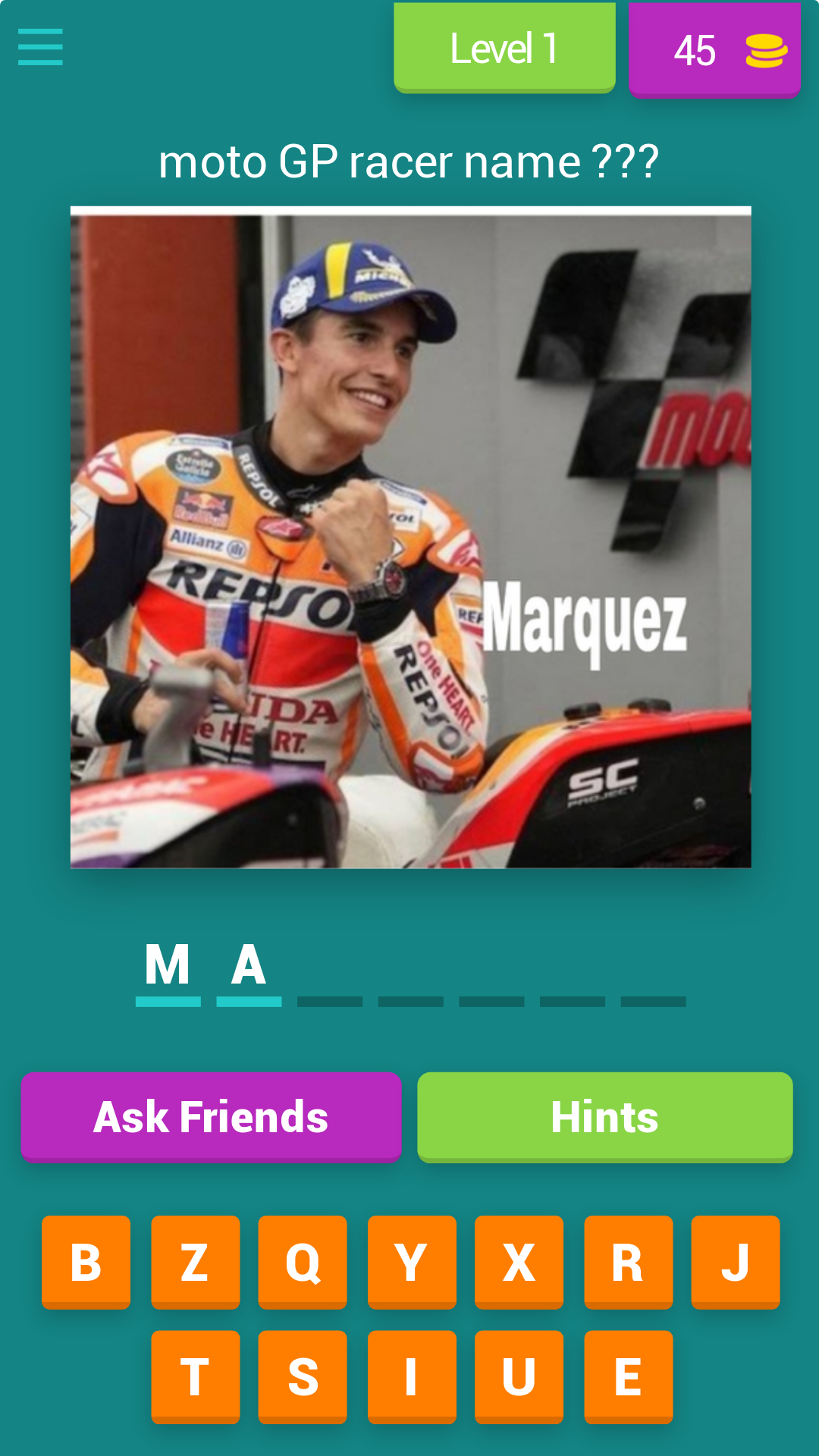Pick the letter I tile

[x=412, y=1376]
